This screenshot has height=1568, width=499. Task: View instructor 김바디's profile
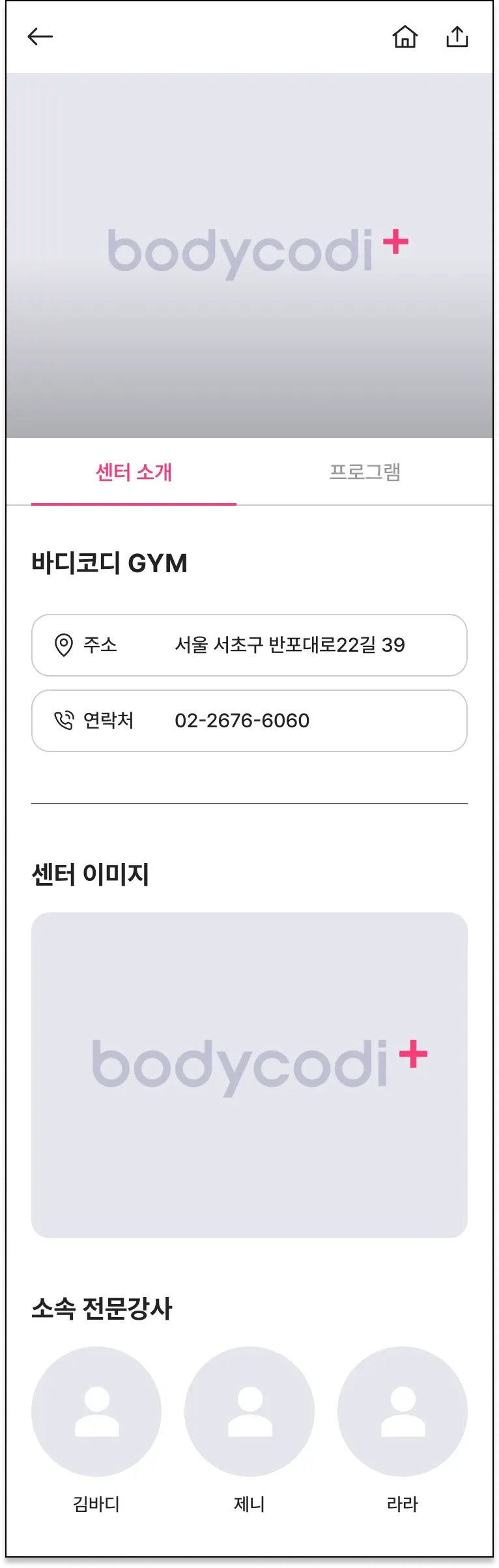click(x=96, y=1412)
